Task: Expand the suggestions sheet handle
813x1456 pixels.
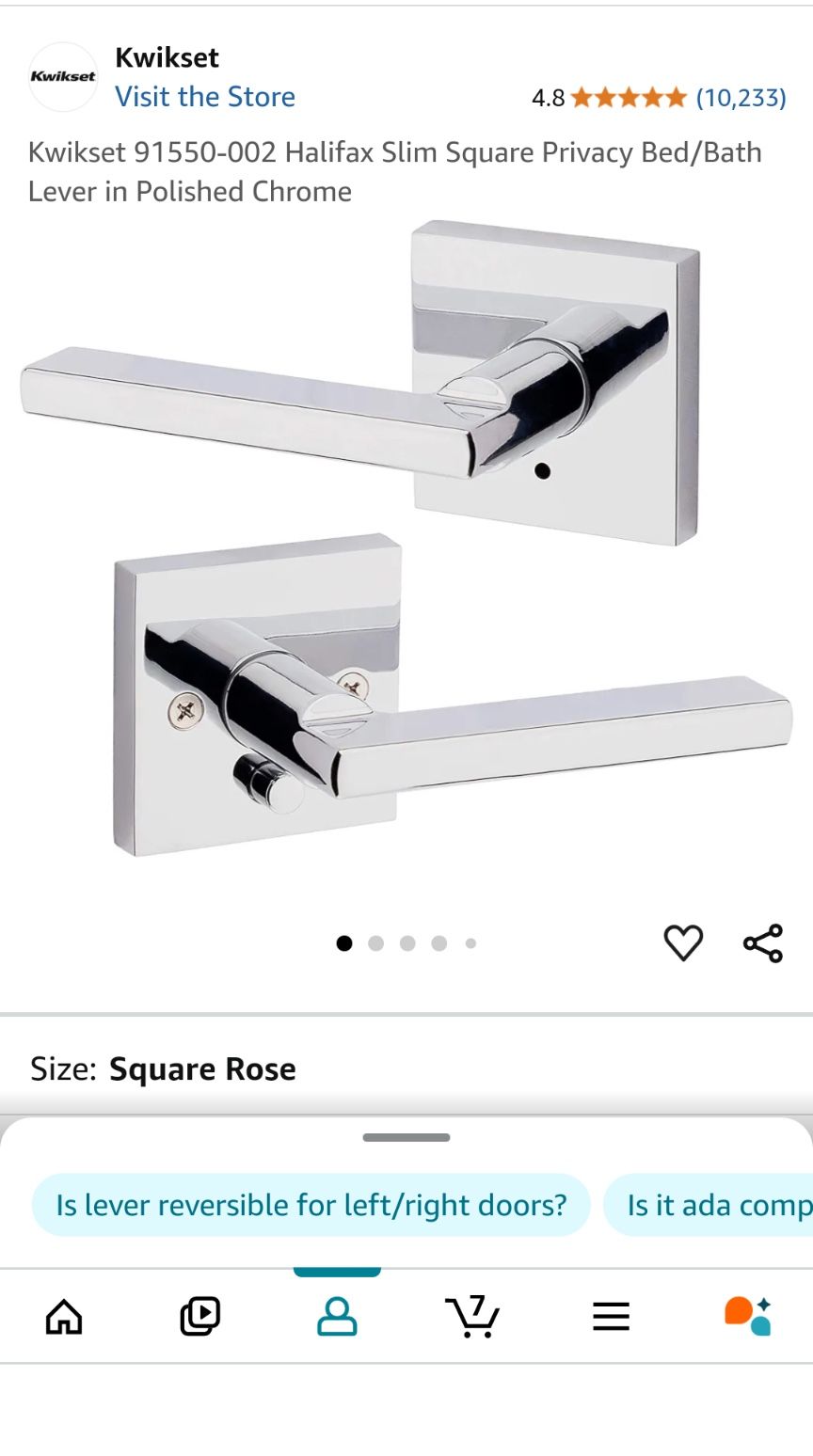Action: coord(406,1137)
